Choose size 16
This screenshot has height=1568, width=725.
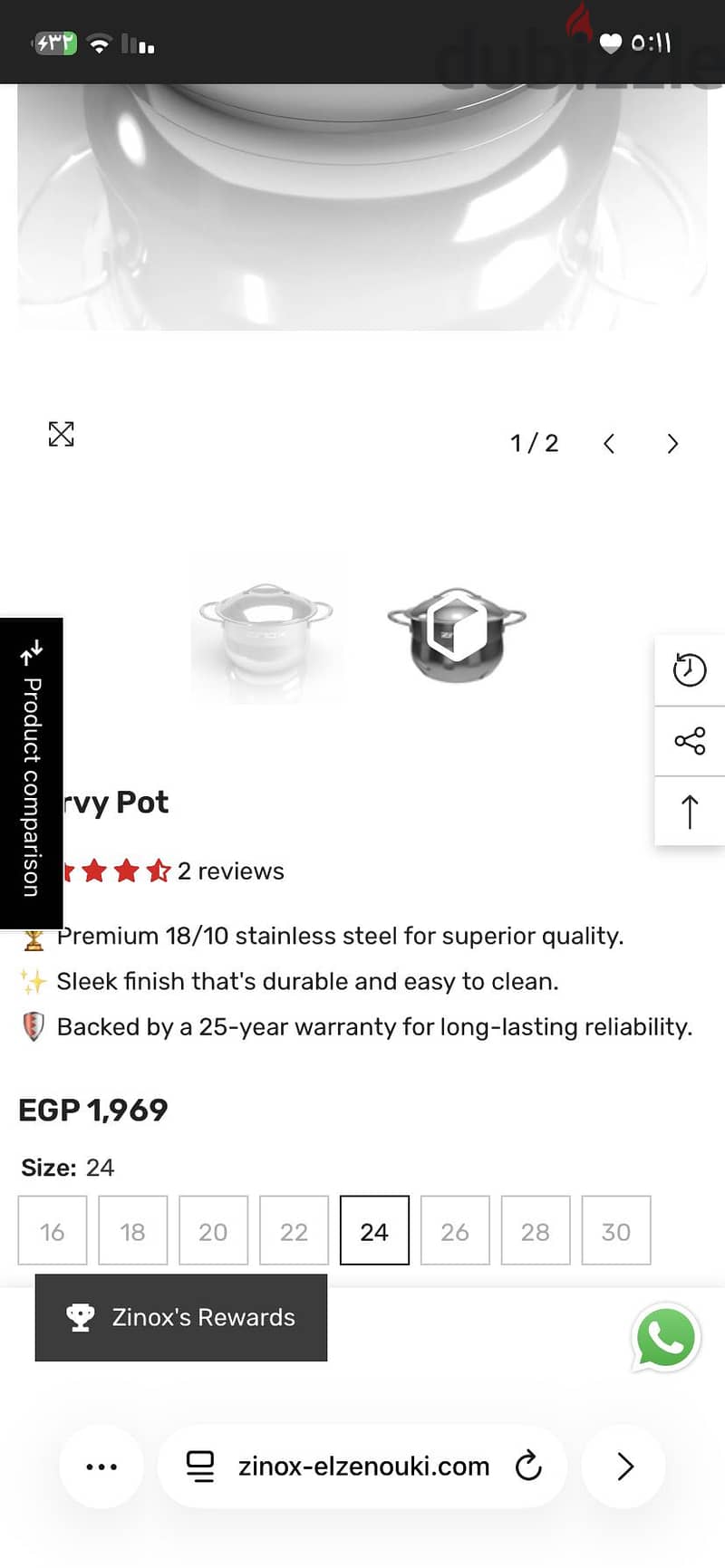point(53,1231)
